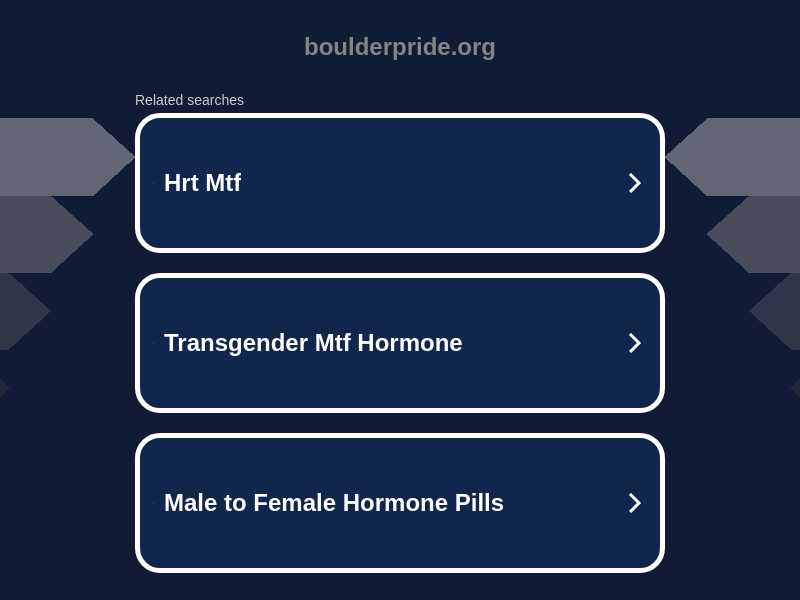Viewport: 800px width, 600px height.
Task: Select the Transgender Mtf Hormone search
Action: [400, 343]
